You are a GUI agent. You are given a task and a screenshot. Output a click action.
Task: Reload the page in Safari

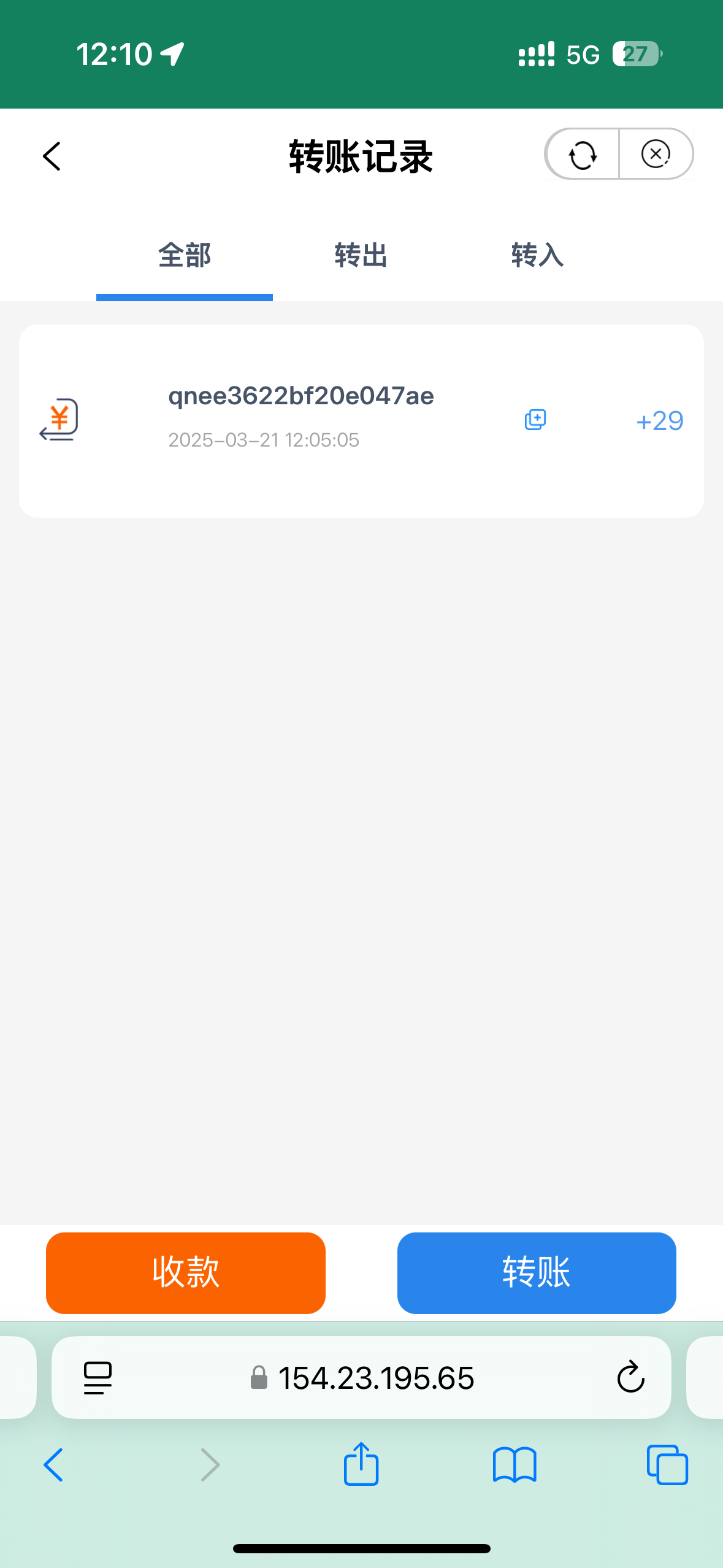tap(630, 1378)
